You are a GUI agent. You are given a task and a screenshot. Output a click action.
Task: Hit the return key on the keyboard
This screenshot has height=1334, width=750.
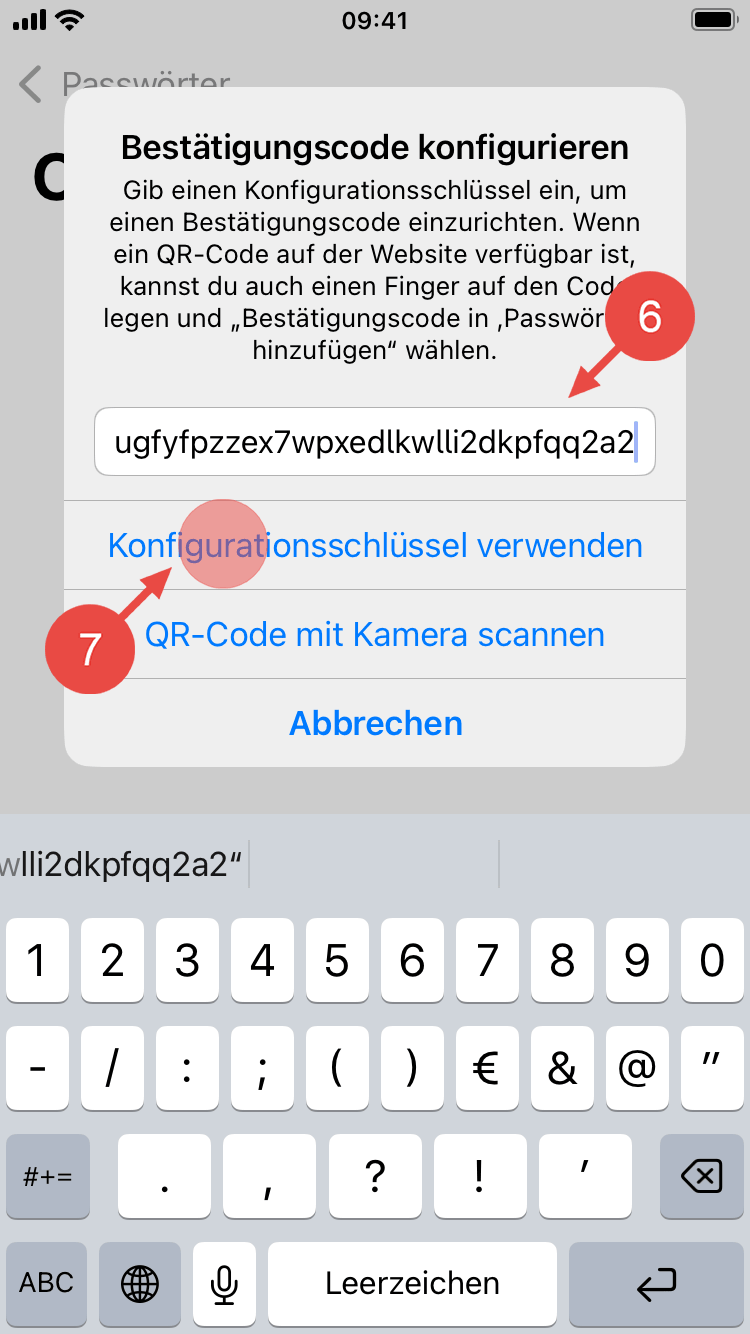point(657,1283)
